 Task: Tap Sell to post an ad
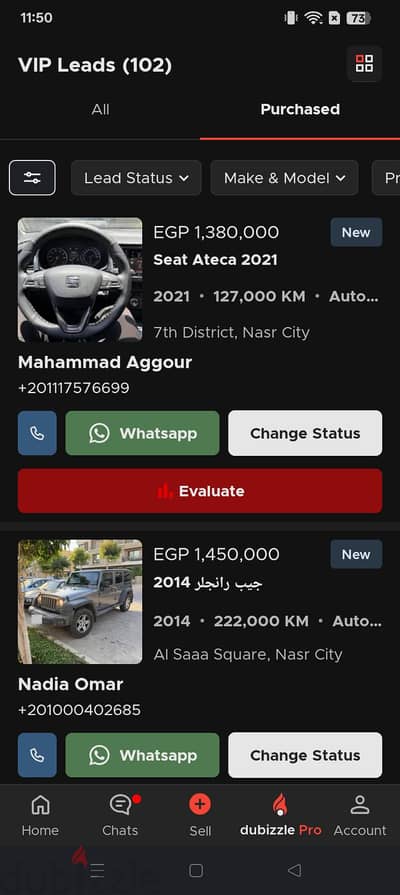pyautogui.click(x=200, y=815)
